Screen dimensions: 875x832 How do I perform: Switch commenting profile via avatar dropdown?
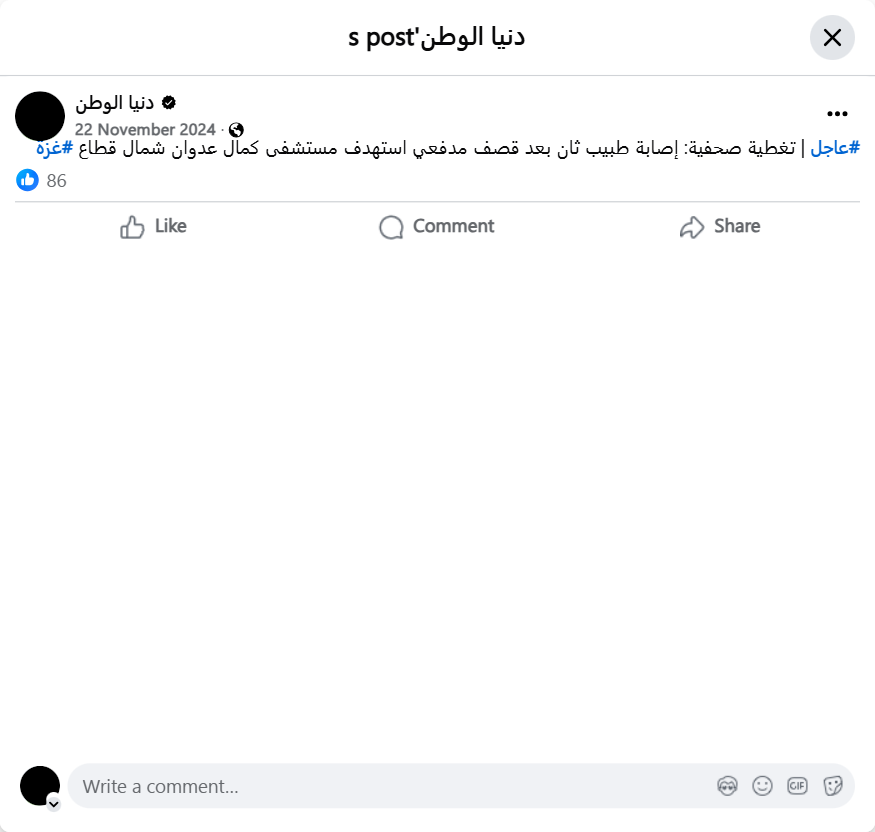coord(54,803)
